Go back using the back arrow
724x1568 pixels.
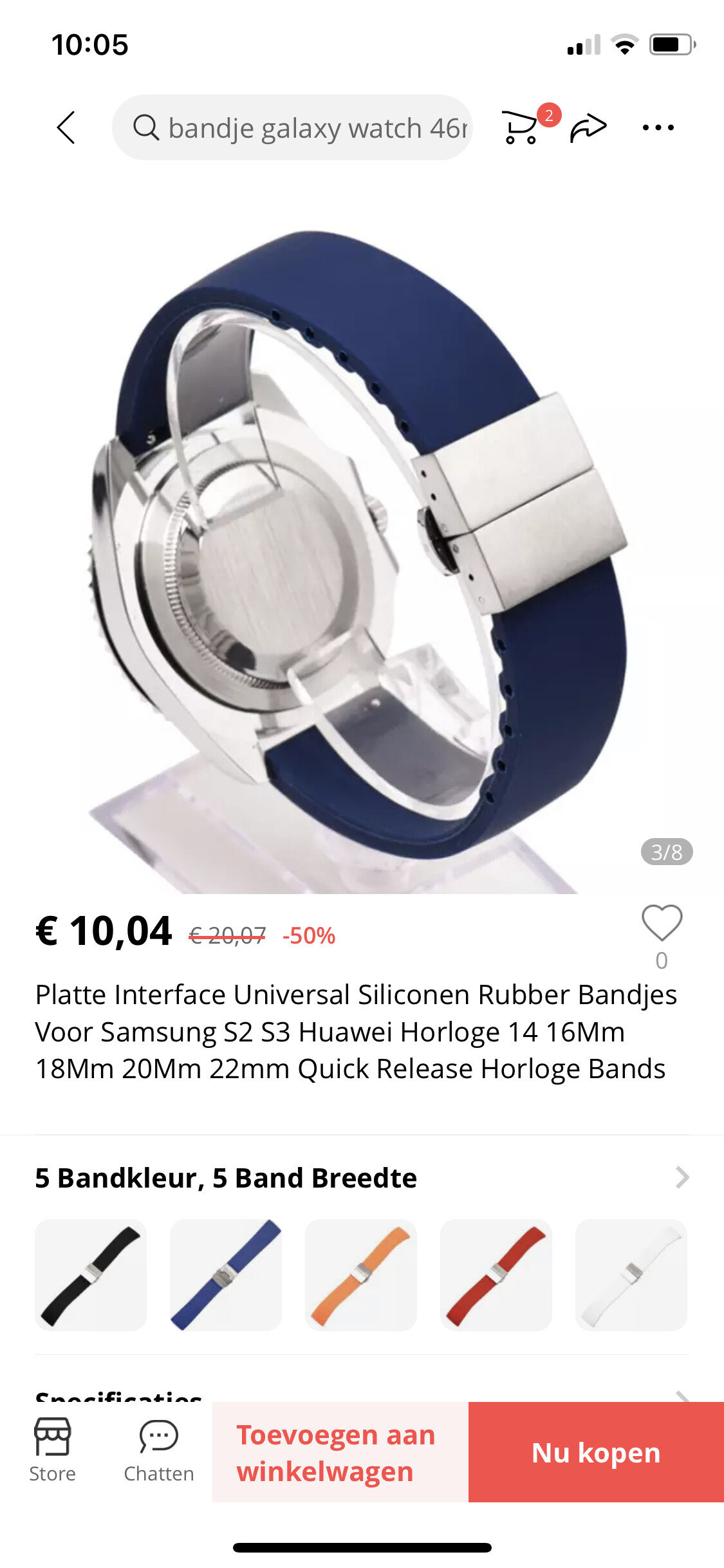point(66,127)
